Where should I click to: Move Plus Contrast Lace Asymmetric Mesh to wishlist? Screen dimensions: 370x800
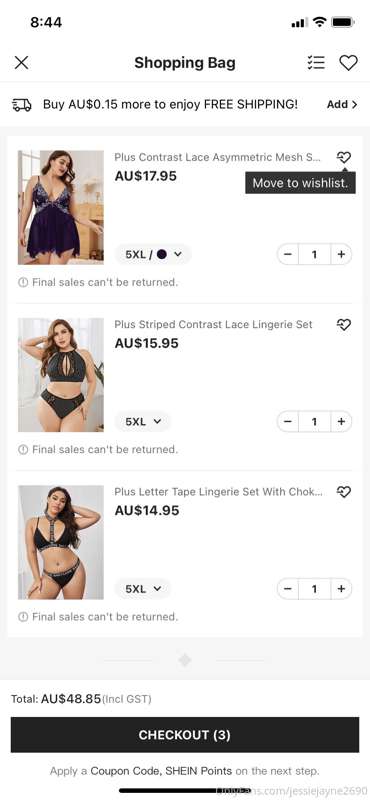(344, 157)
